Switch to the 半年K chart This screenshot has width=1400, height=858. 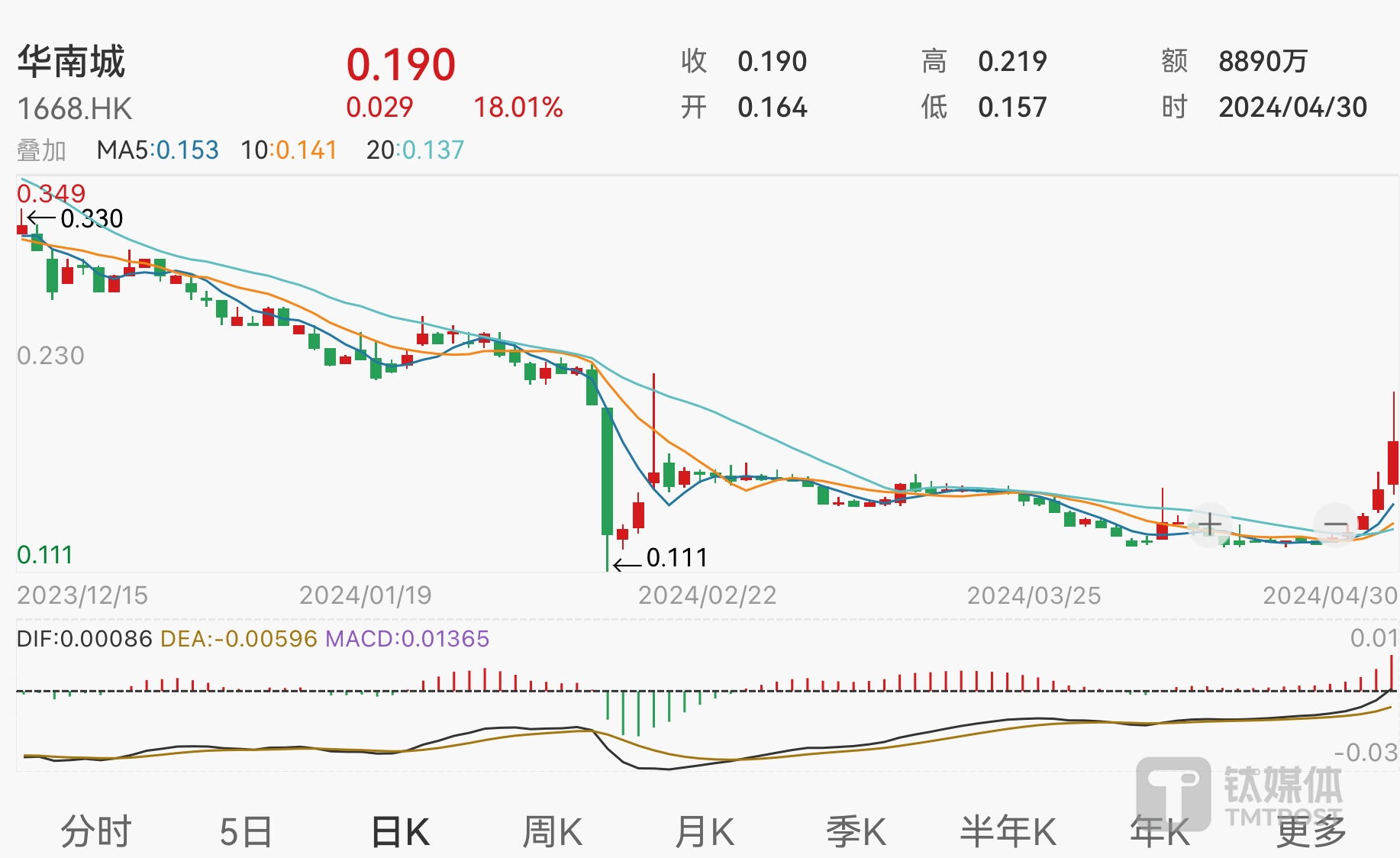coord(1008,831)
